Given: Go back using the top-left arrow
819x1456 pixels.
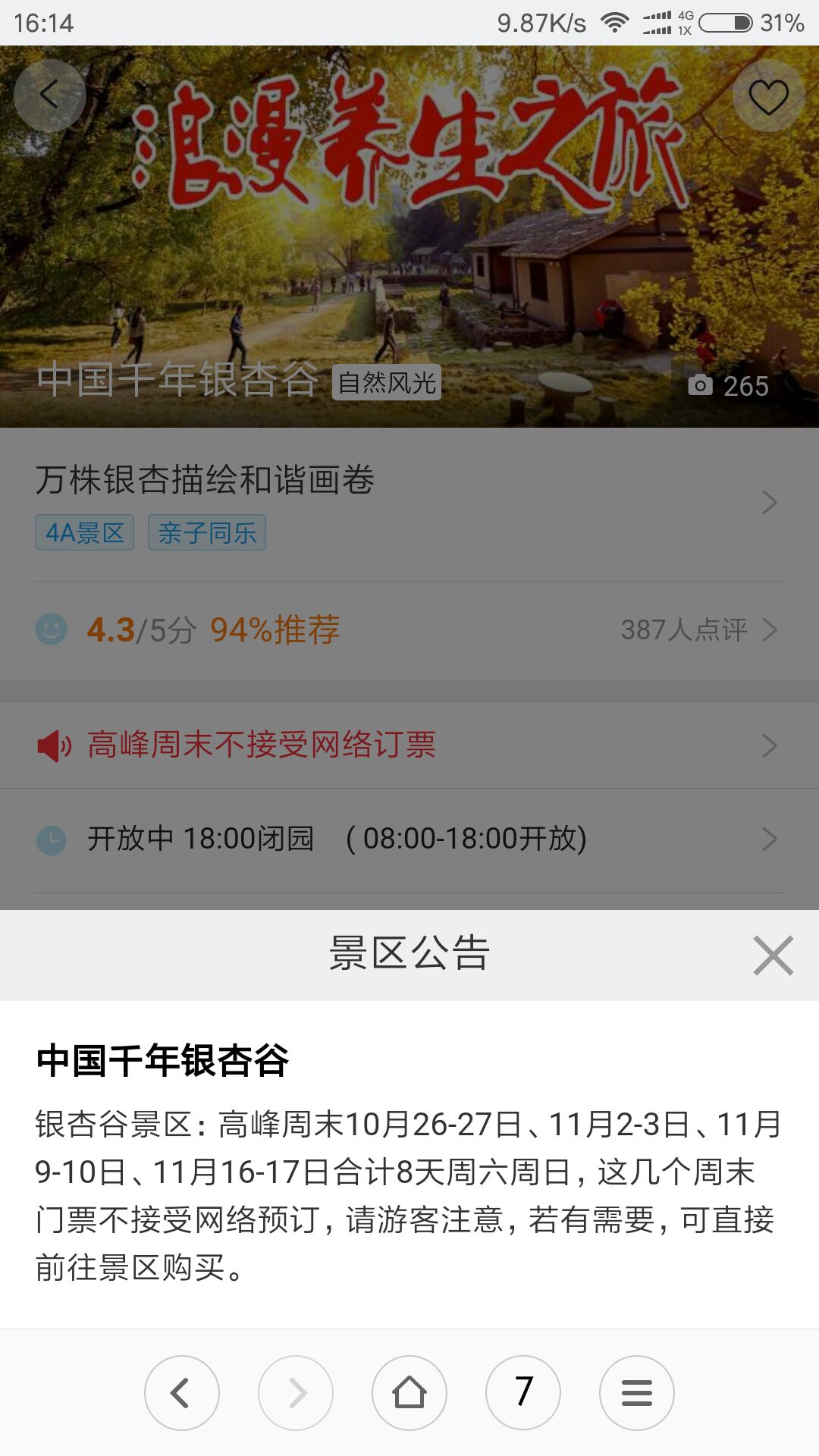Looking at the screenshot, I should pyautogui.click(x=49, y=96).
